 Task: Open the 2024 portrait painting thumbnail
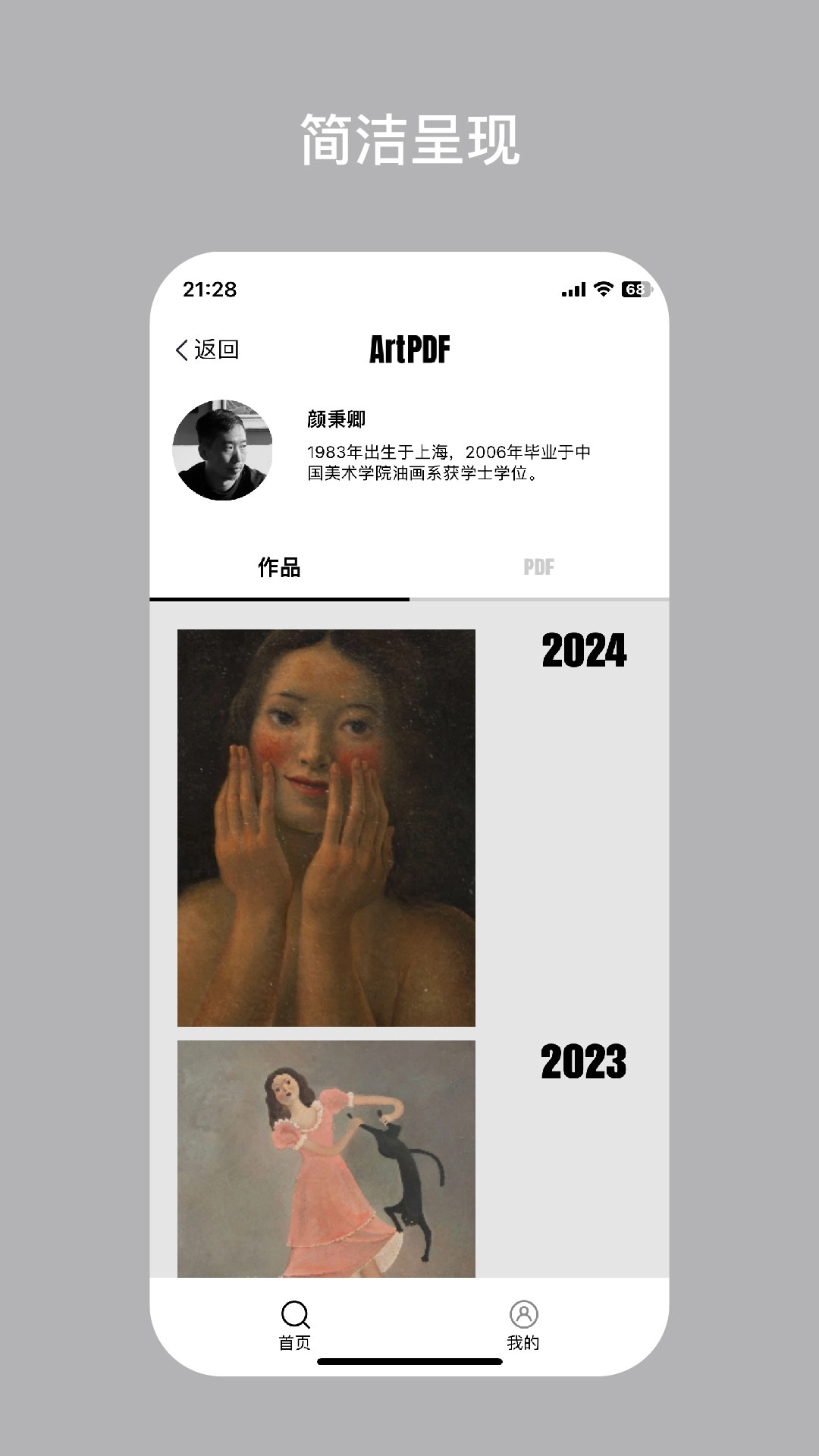(x=328, y=828)
